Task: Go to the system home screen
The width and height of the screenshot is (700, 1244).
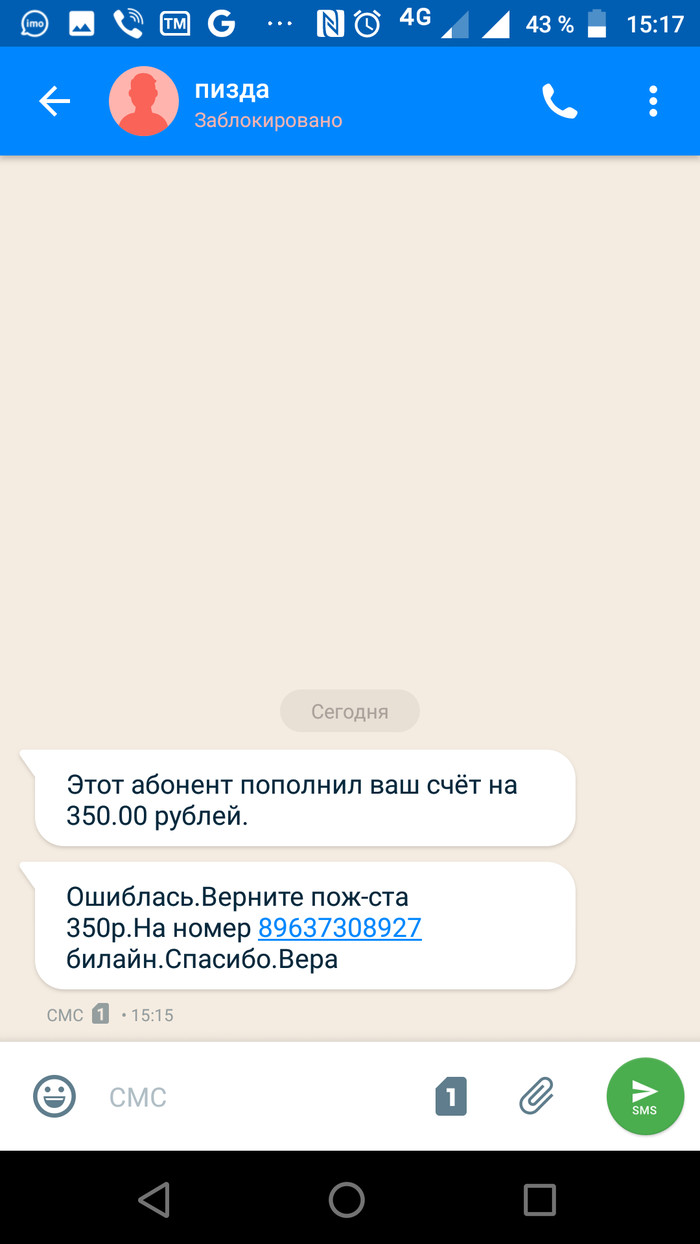Action: point(347,1199)
